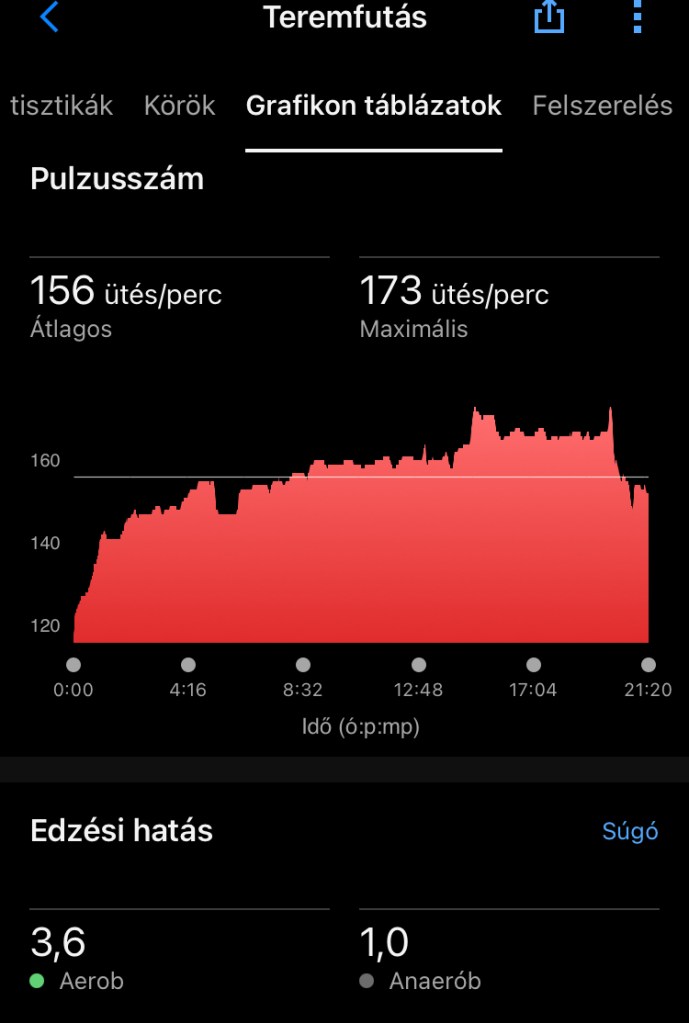
Task: Expand the Pulzusszám heart rate chart
Action: point(360,530)
